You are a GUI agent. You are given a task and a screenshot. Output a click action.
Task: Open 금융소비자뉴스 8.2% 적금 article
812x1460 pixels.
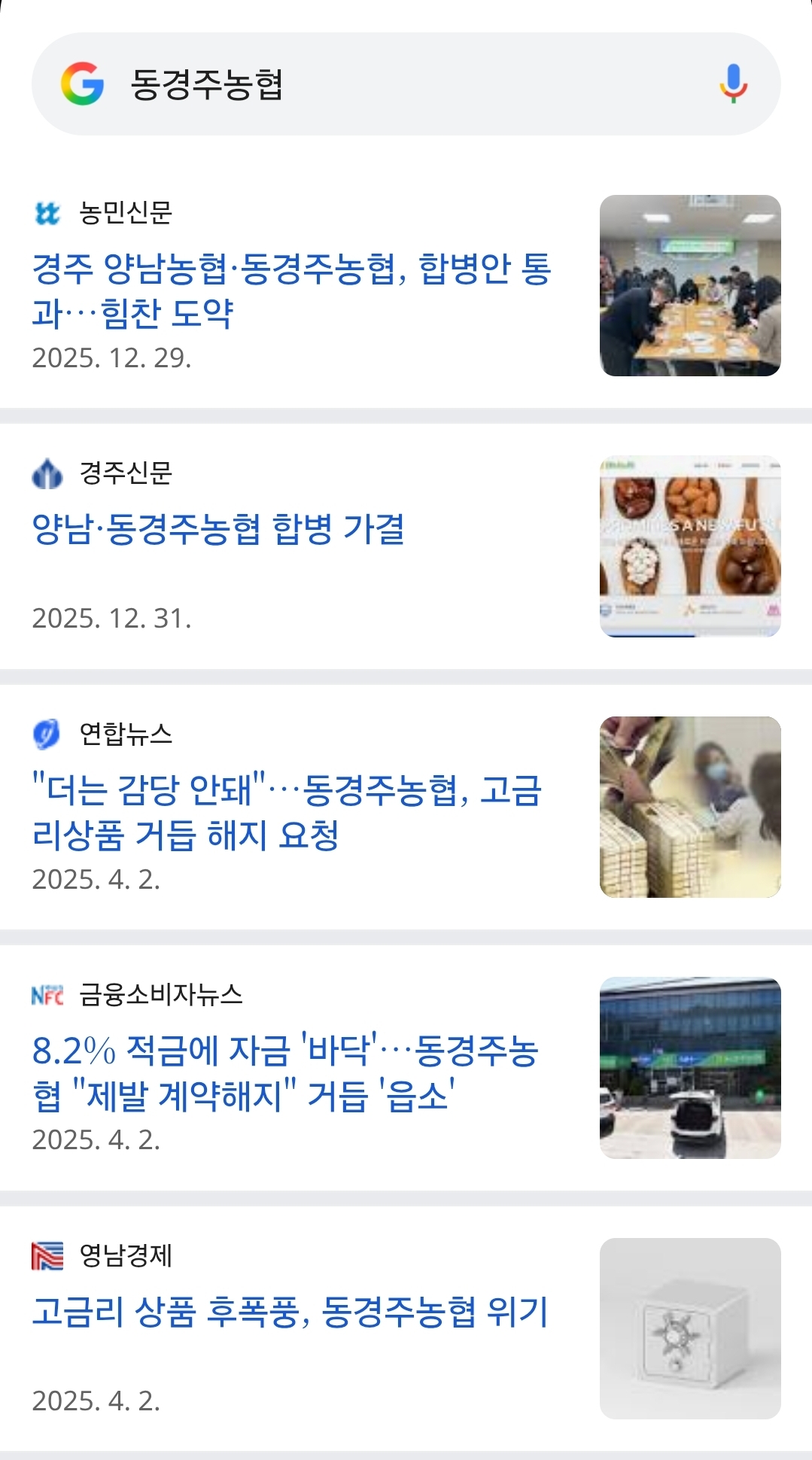pos(284,1072)
